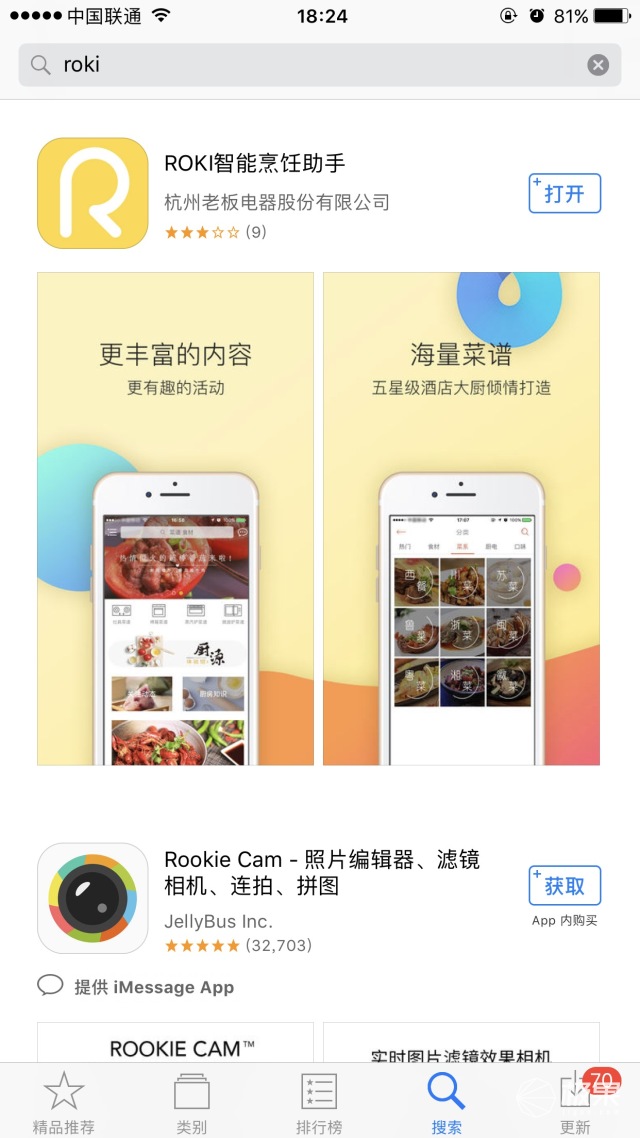Get Rookie Cam with the 获取 button
The width and height of the screenshot is (640, 1138).
564,886
